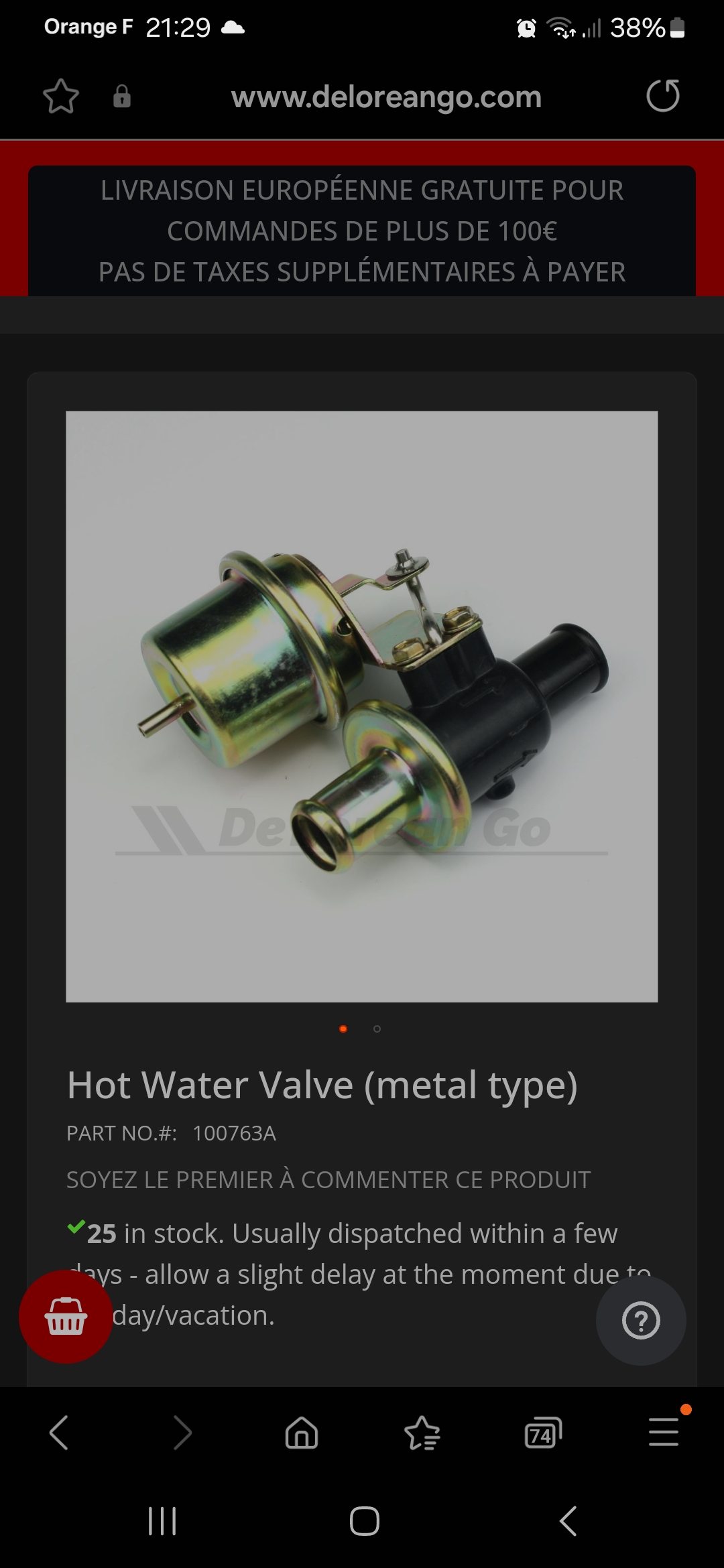Open the browser home page
Viewport: 724px width, 1568px height.
point(302,1433)
